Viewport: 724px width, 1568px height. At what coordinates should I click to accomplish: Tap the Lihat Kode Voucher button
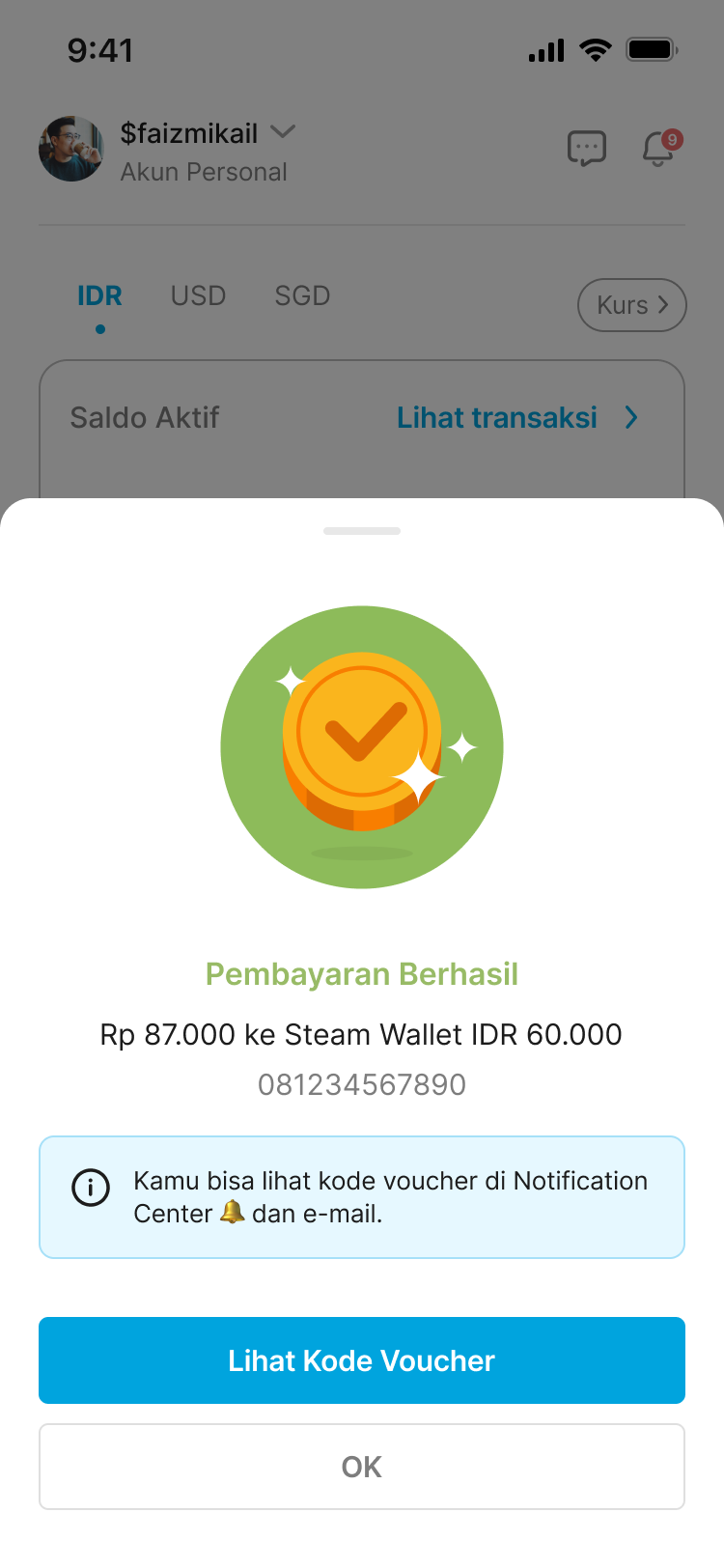click(362, 1360)
